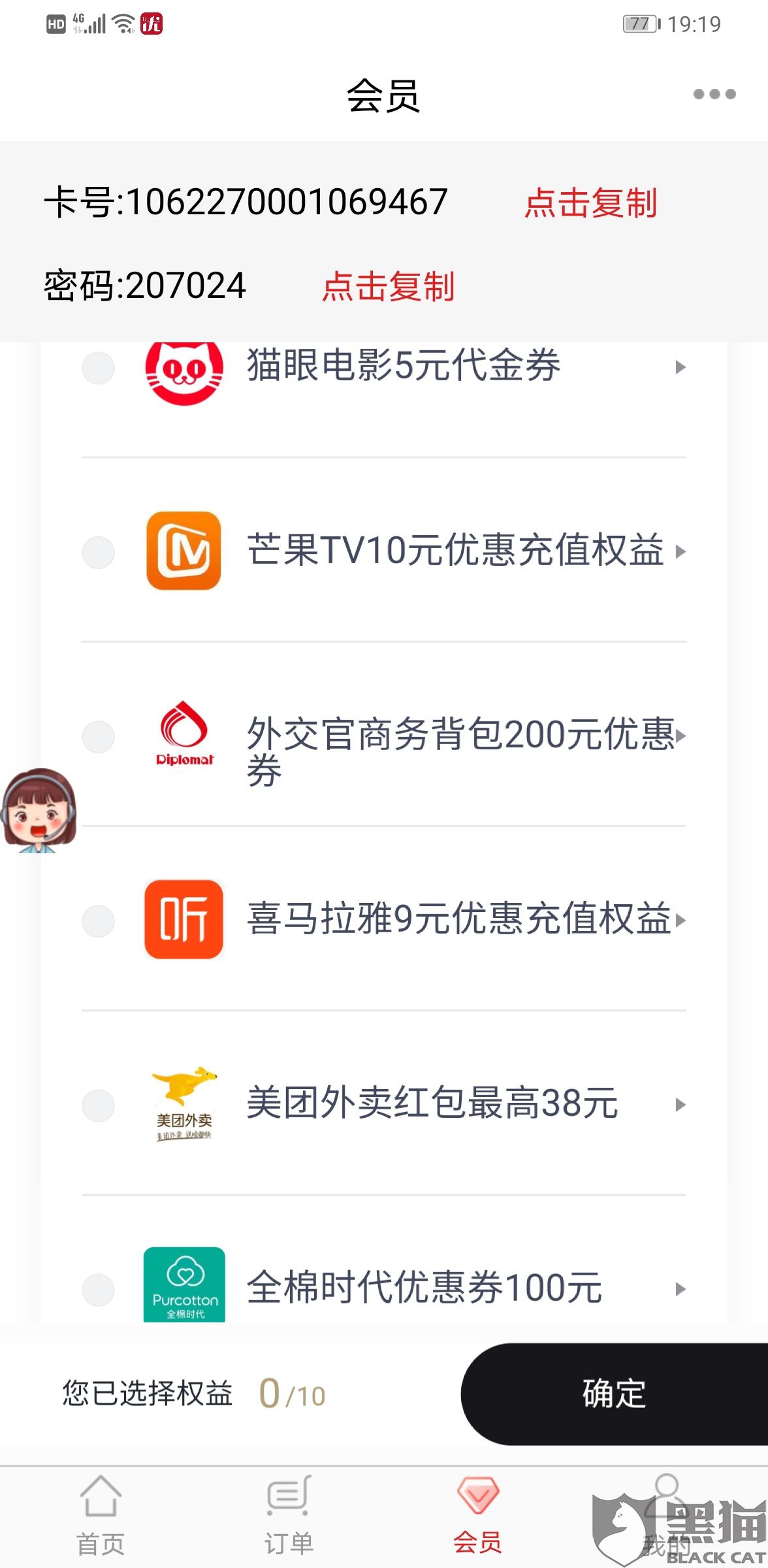Expand the 芒果TV10元优惠充值权益 arrow
This screenshot has height=1568, width=768.
coord(680,551)
